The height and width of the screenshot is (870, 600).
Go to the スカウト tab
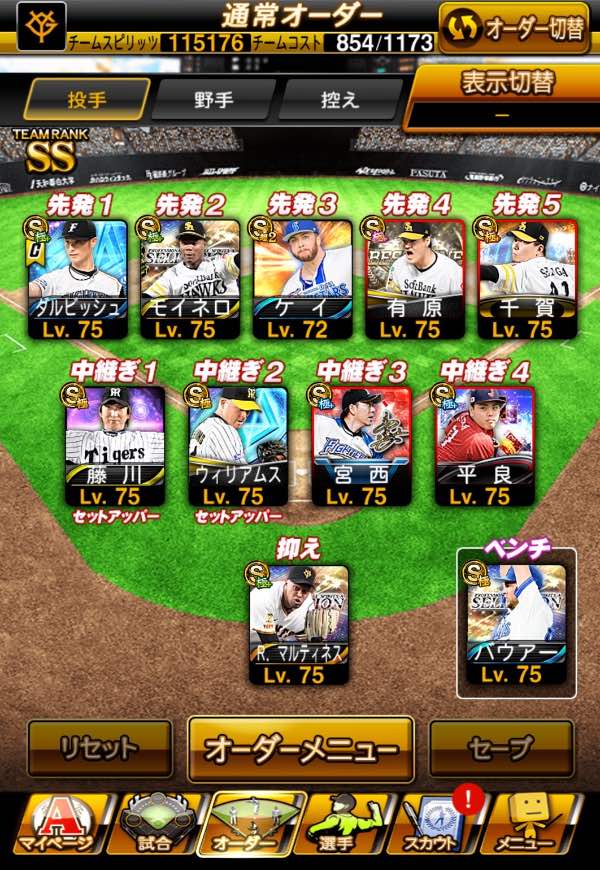pos(438,826)
